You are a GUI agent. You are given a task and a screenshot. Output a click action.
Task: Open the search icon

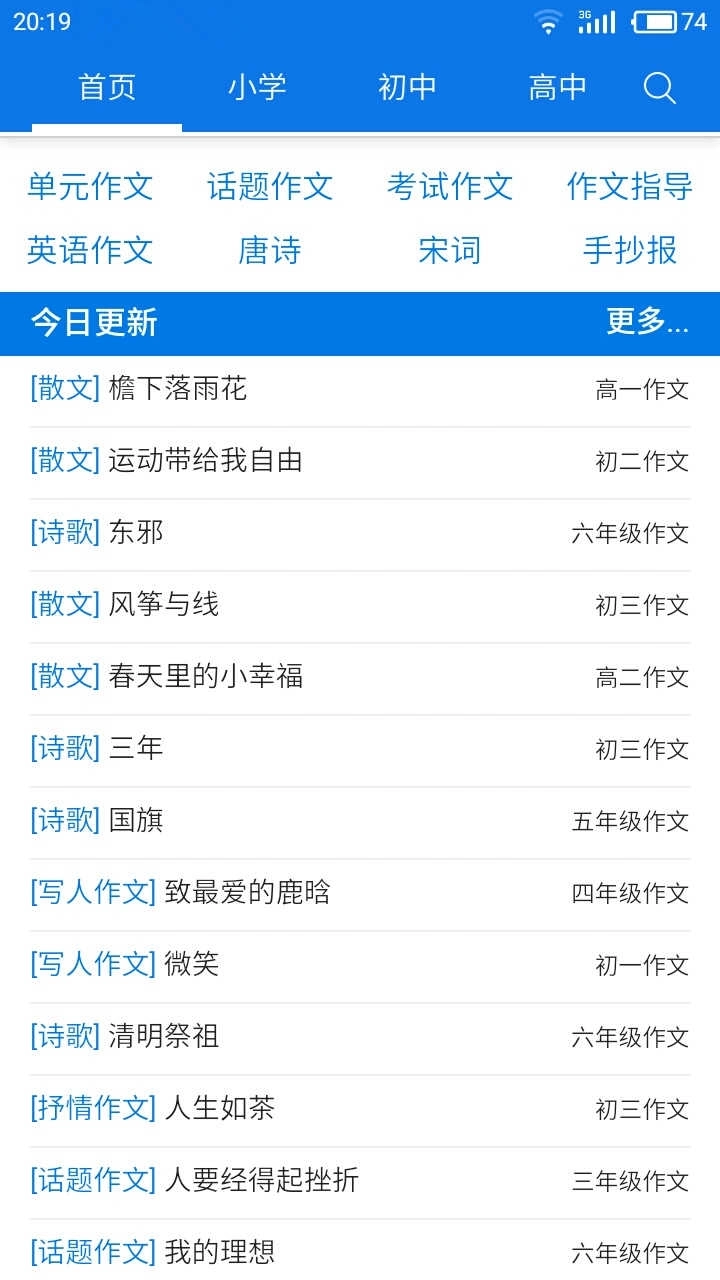pos(659,88)
